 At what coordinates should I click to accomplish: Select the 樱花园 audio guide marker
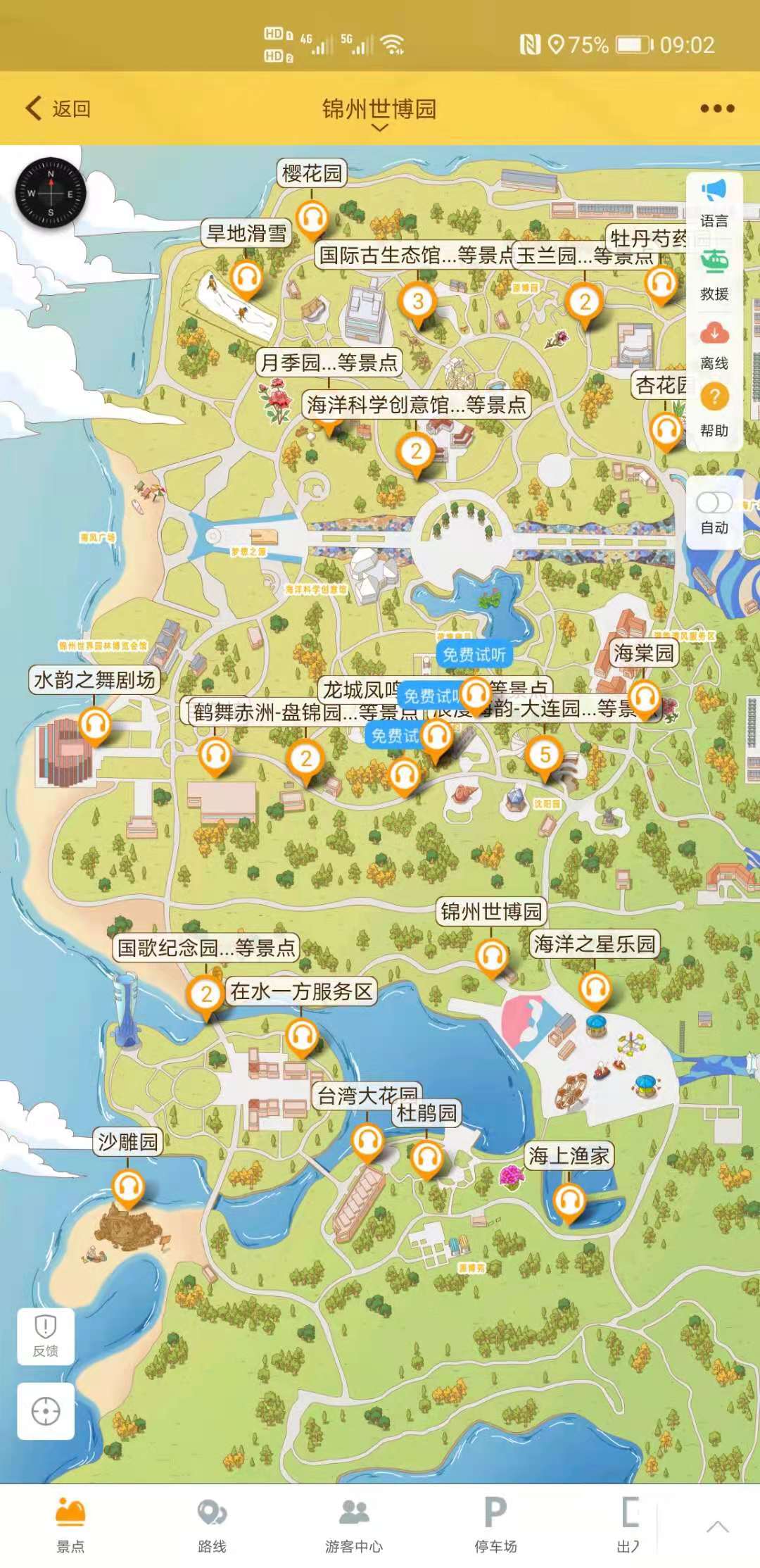pyautogui.click(x=312, y=218)
